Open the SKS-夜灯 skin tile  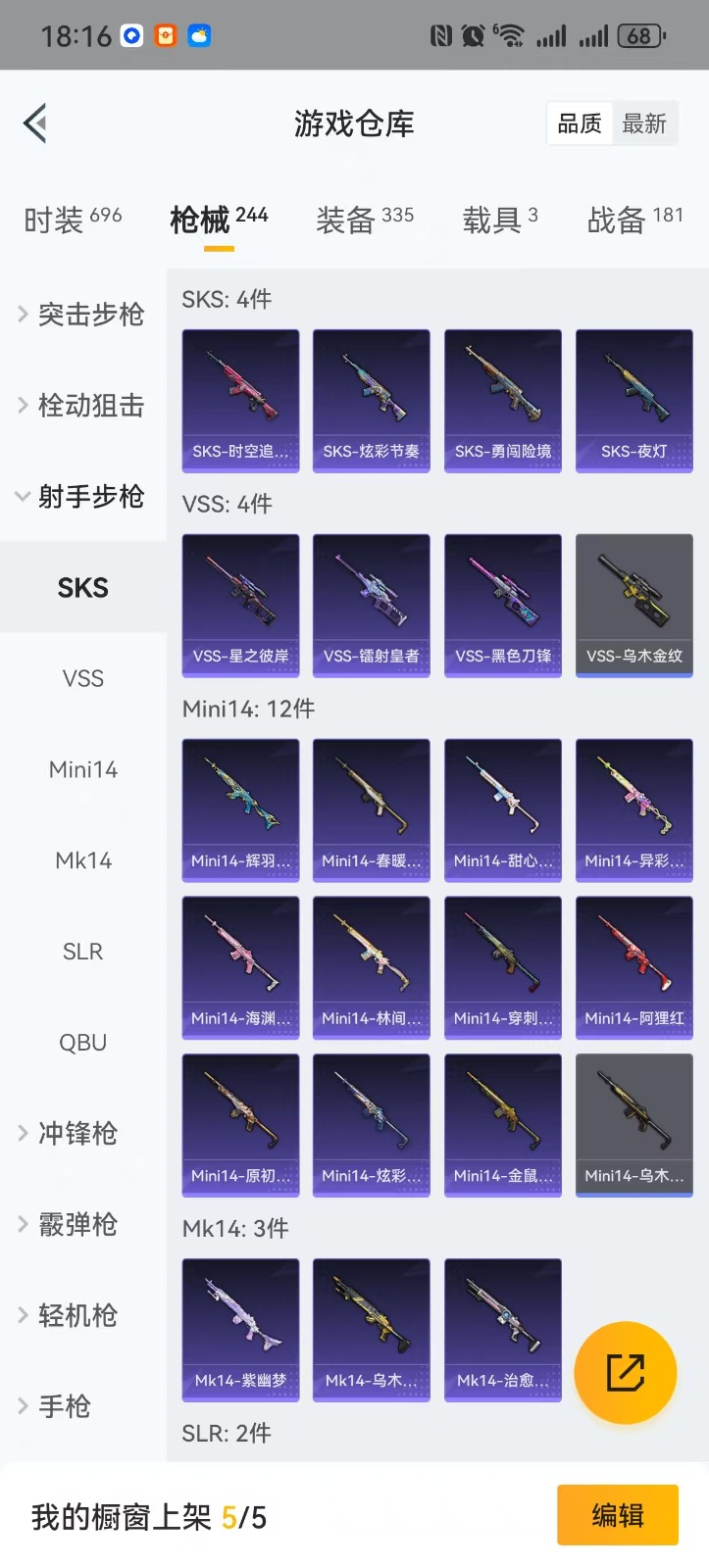point(633,401)
